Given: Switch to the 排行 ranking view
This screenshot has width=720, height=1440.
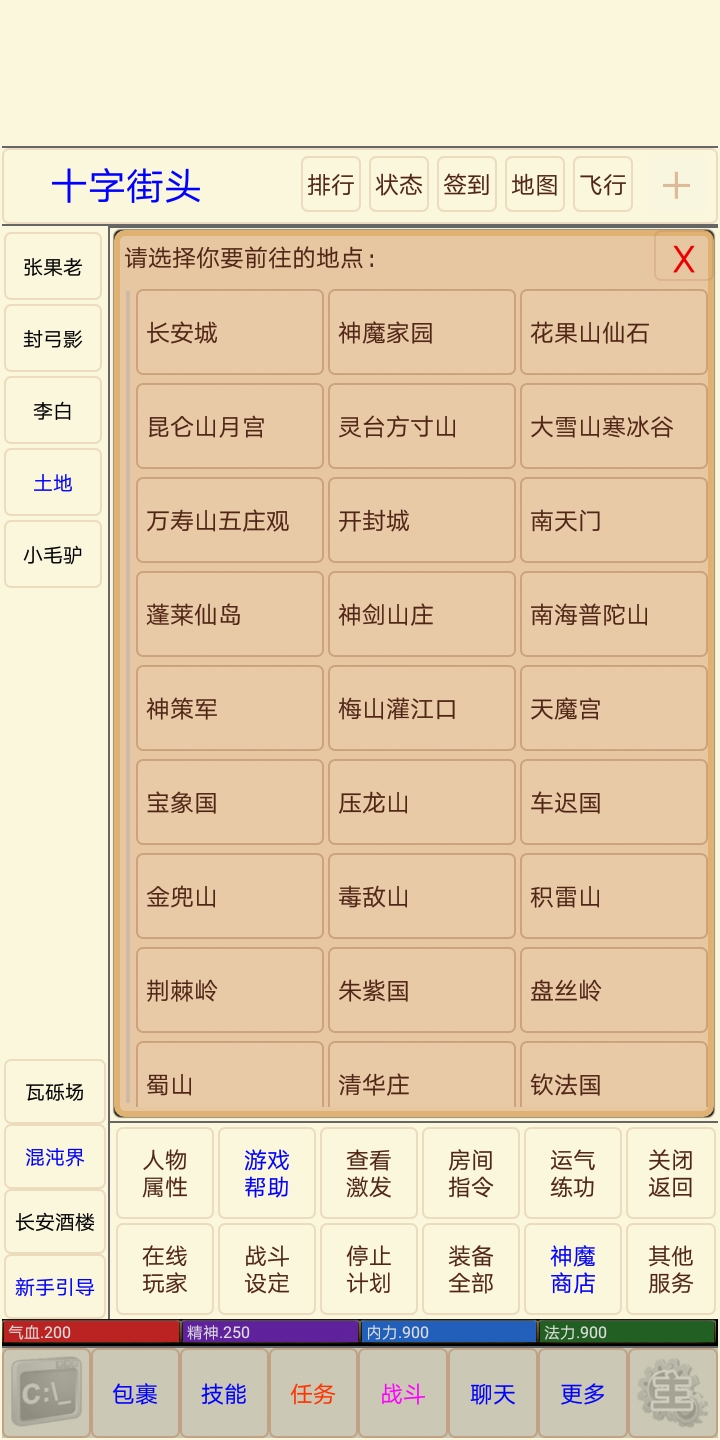Looking at the screenshot, I should coord(330,183).
